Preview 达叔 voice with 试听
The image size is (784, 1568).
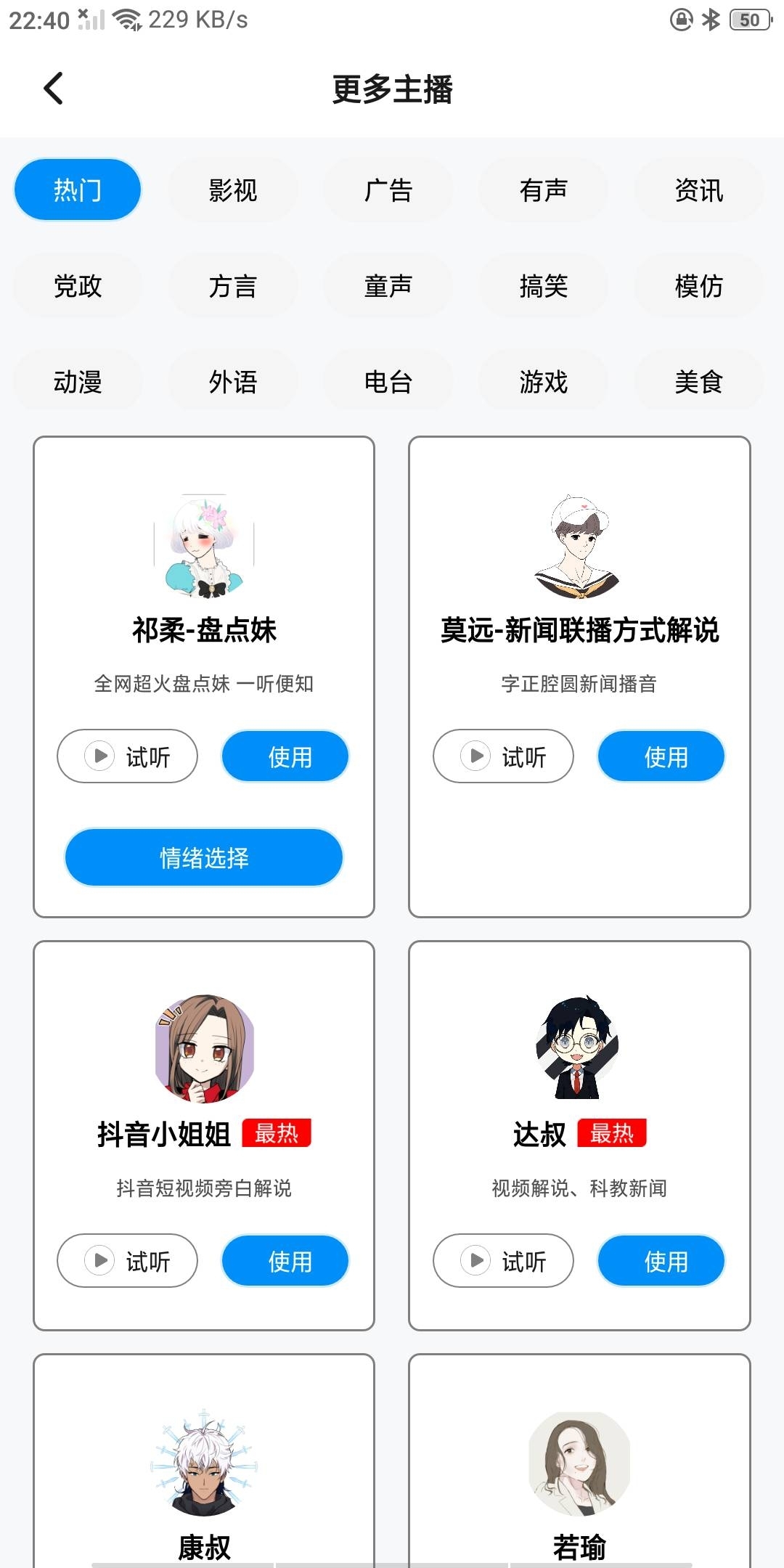click(x=503, y=1261)
